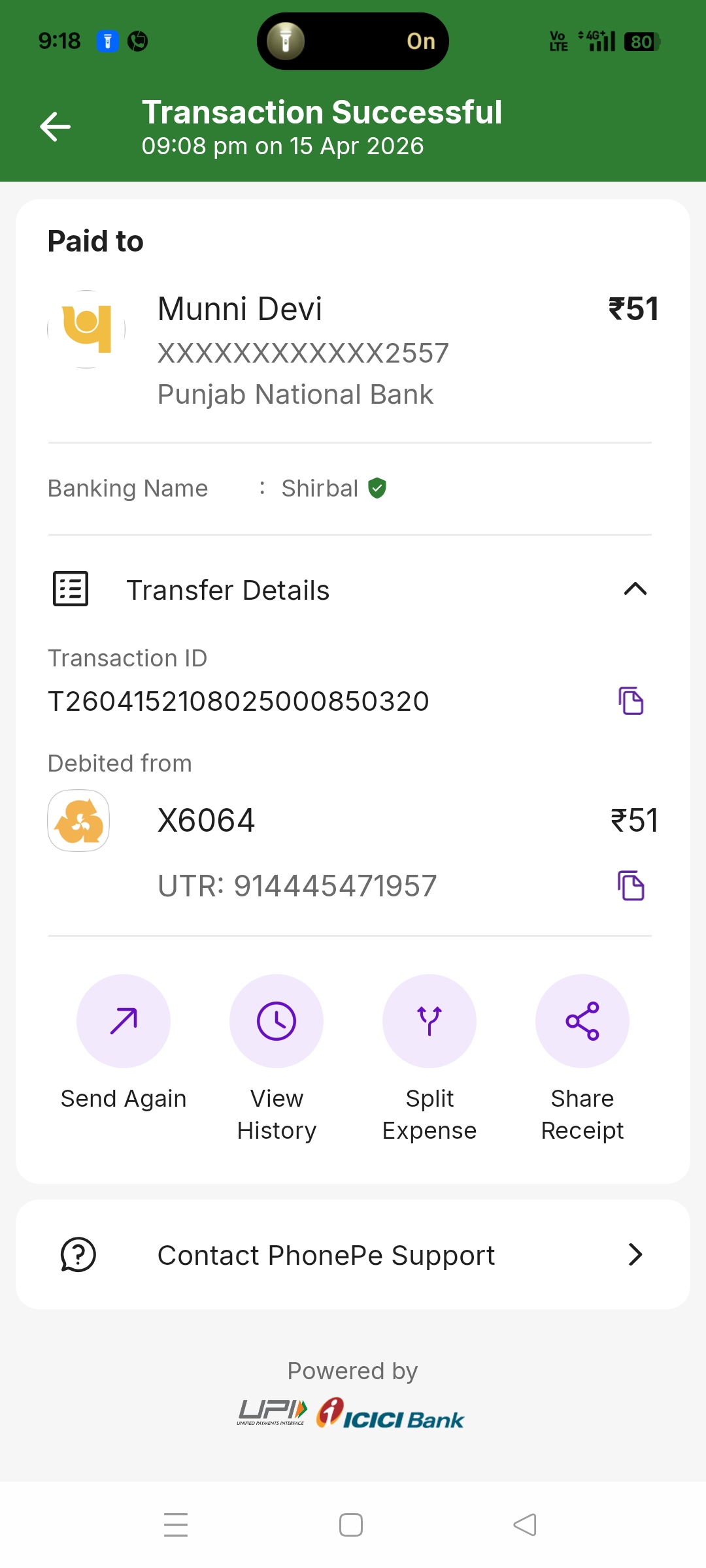Choose Split Expense
Image resolution: width=706 pixels, height=1568 pixels.
click(x=429, y=1021)
